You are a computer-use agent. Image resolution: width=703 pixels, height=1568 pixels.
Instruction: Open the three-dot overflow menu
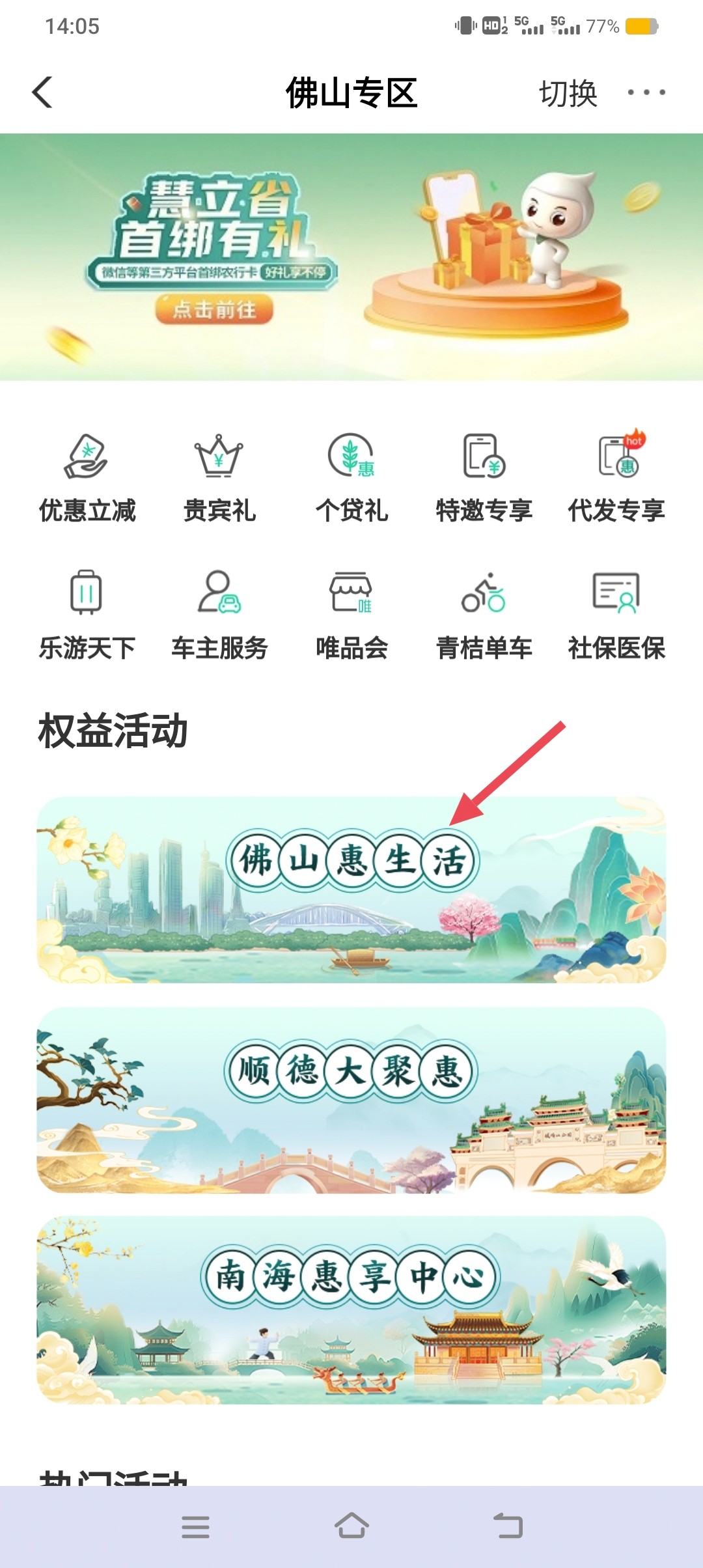click(646, 92)
